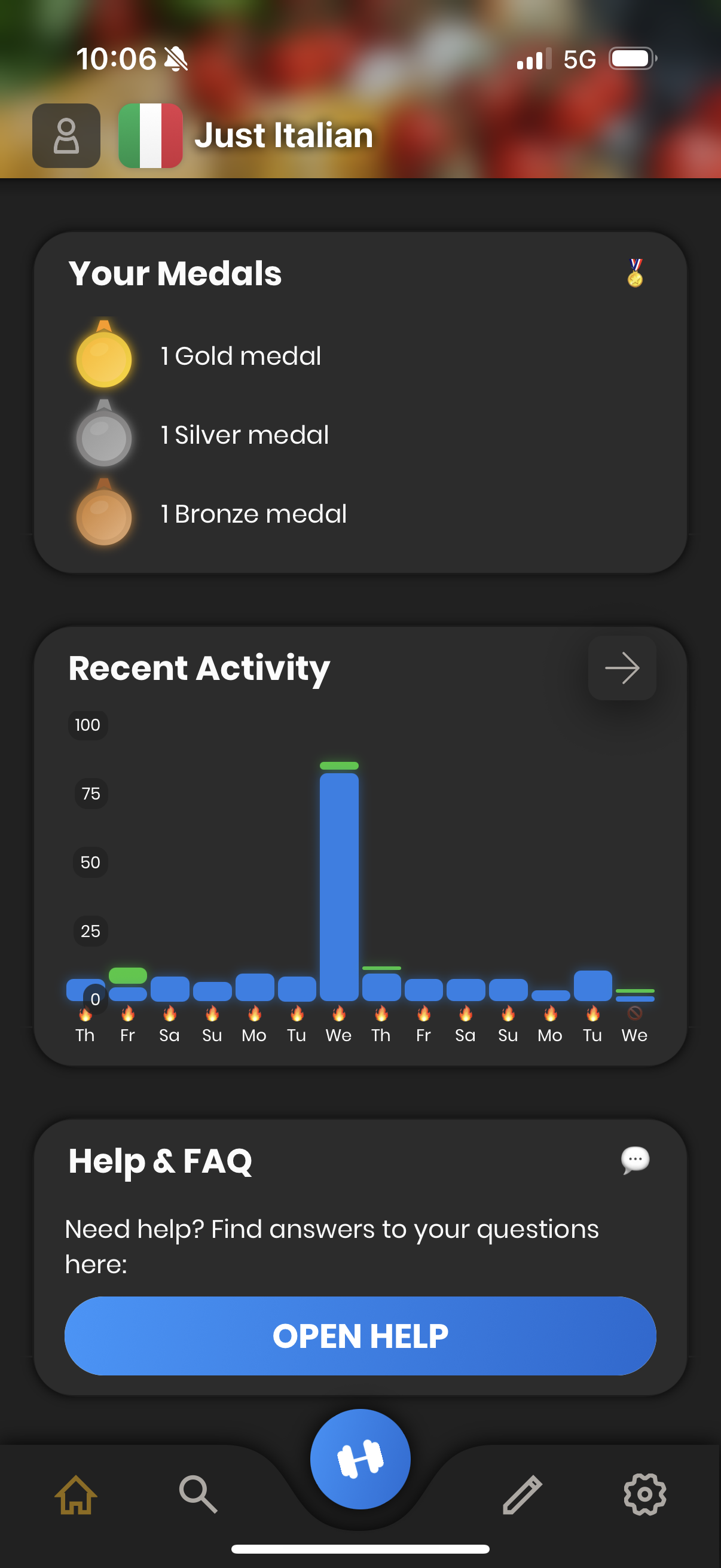Open the settings gear tab

tap(645, 1494)
